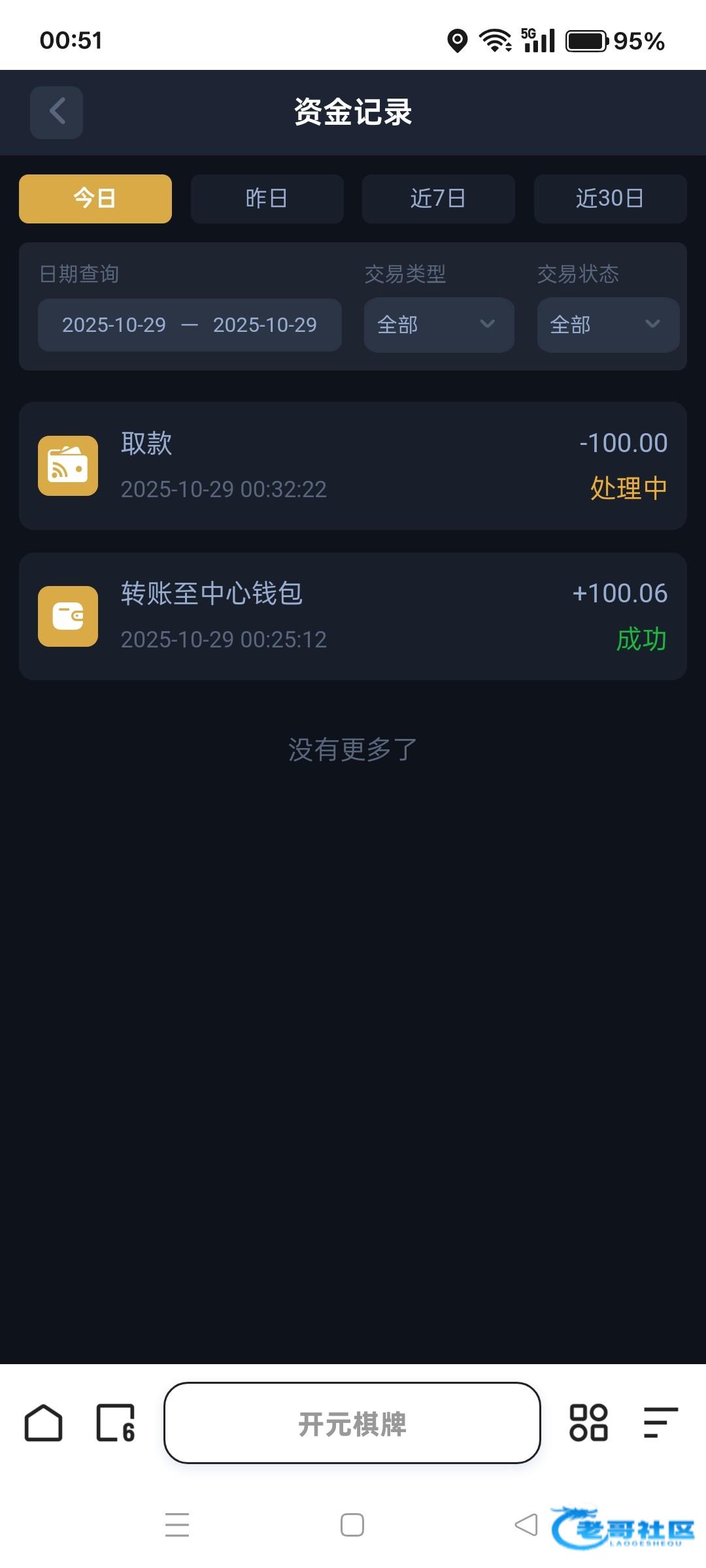Open the 取款 -100.00 record
This screenshot has width=706, height=1568.
353,466
